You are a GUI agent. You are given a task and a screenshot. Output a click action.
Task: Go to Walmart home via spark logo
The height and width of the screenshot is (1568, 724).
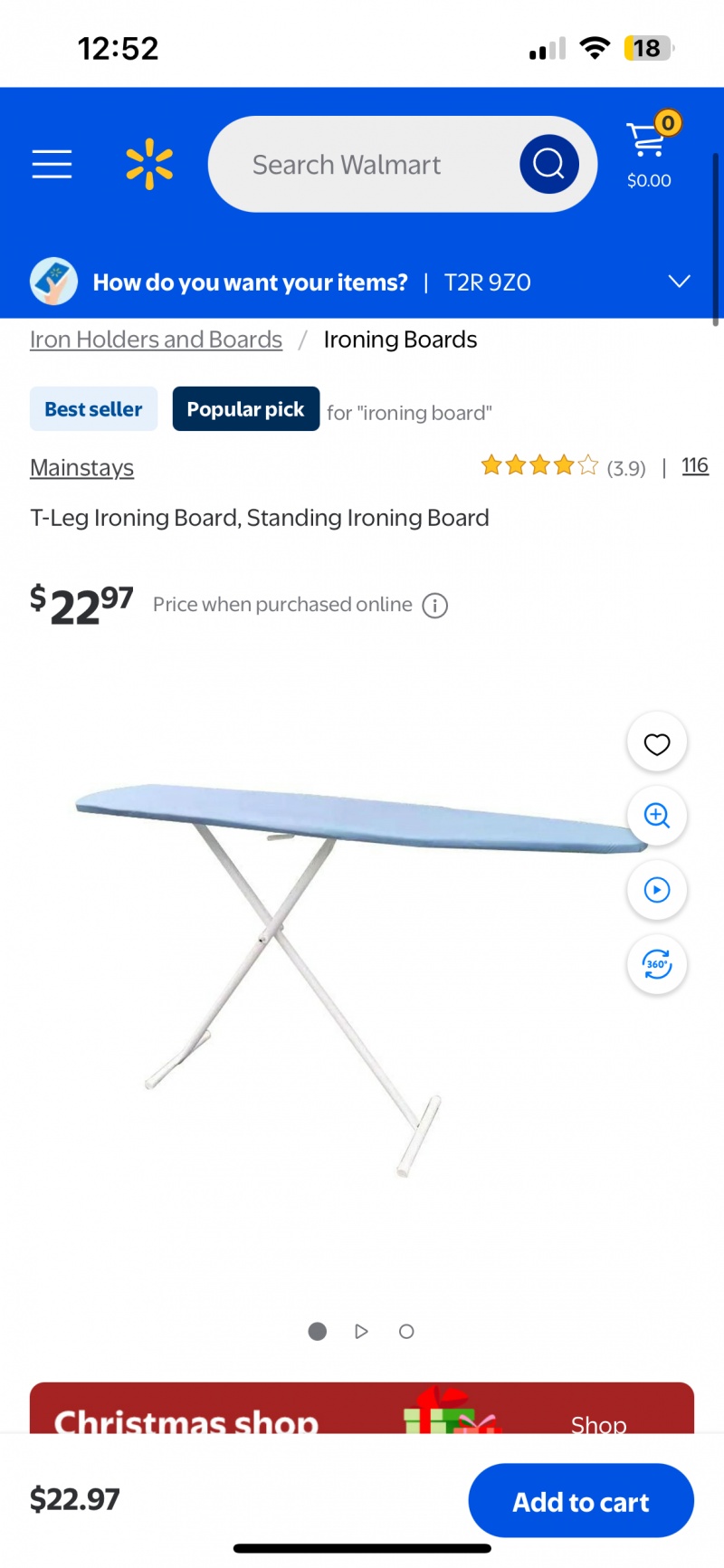(x=149, y=164)
